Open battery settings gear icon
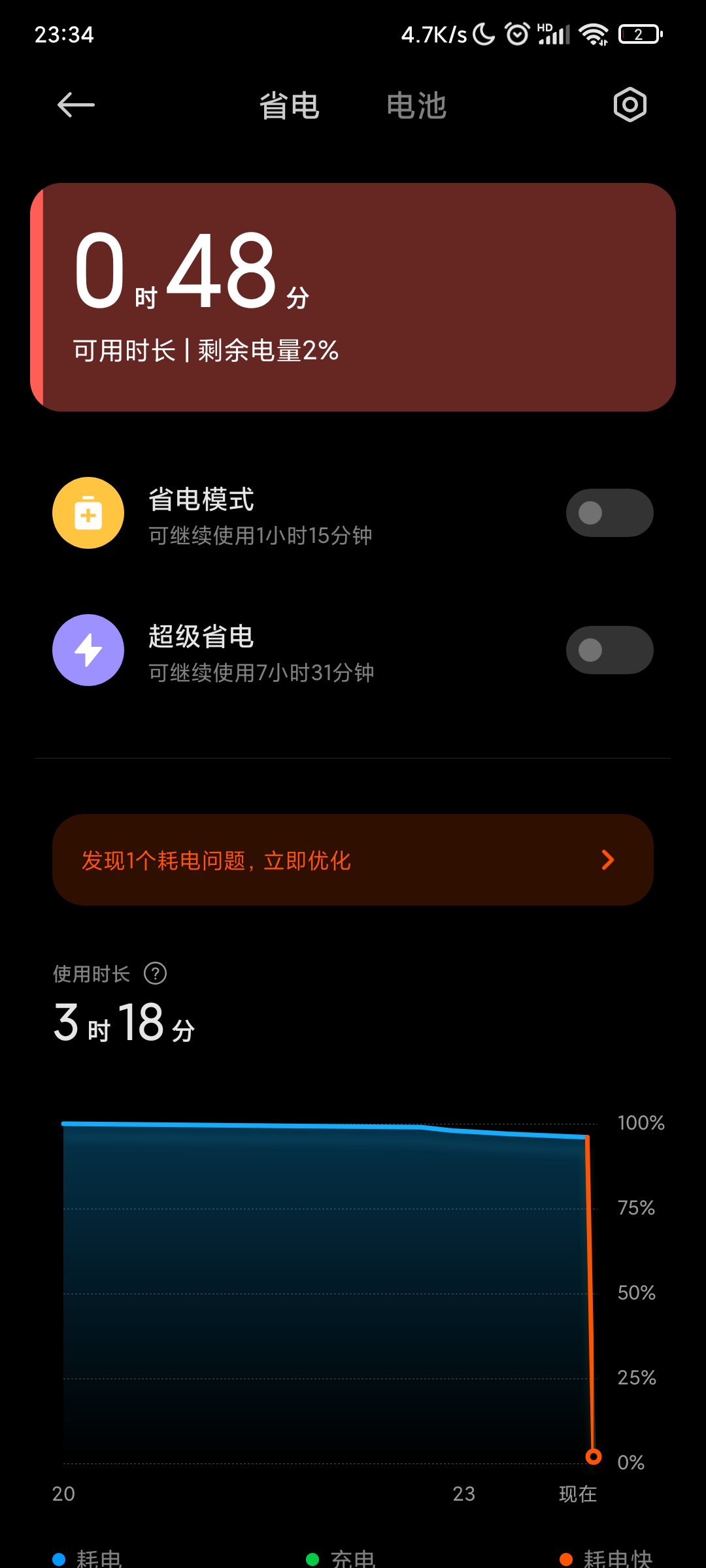The image size is (706, 1568). point(630,105)
